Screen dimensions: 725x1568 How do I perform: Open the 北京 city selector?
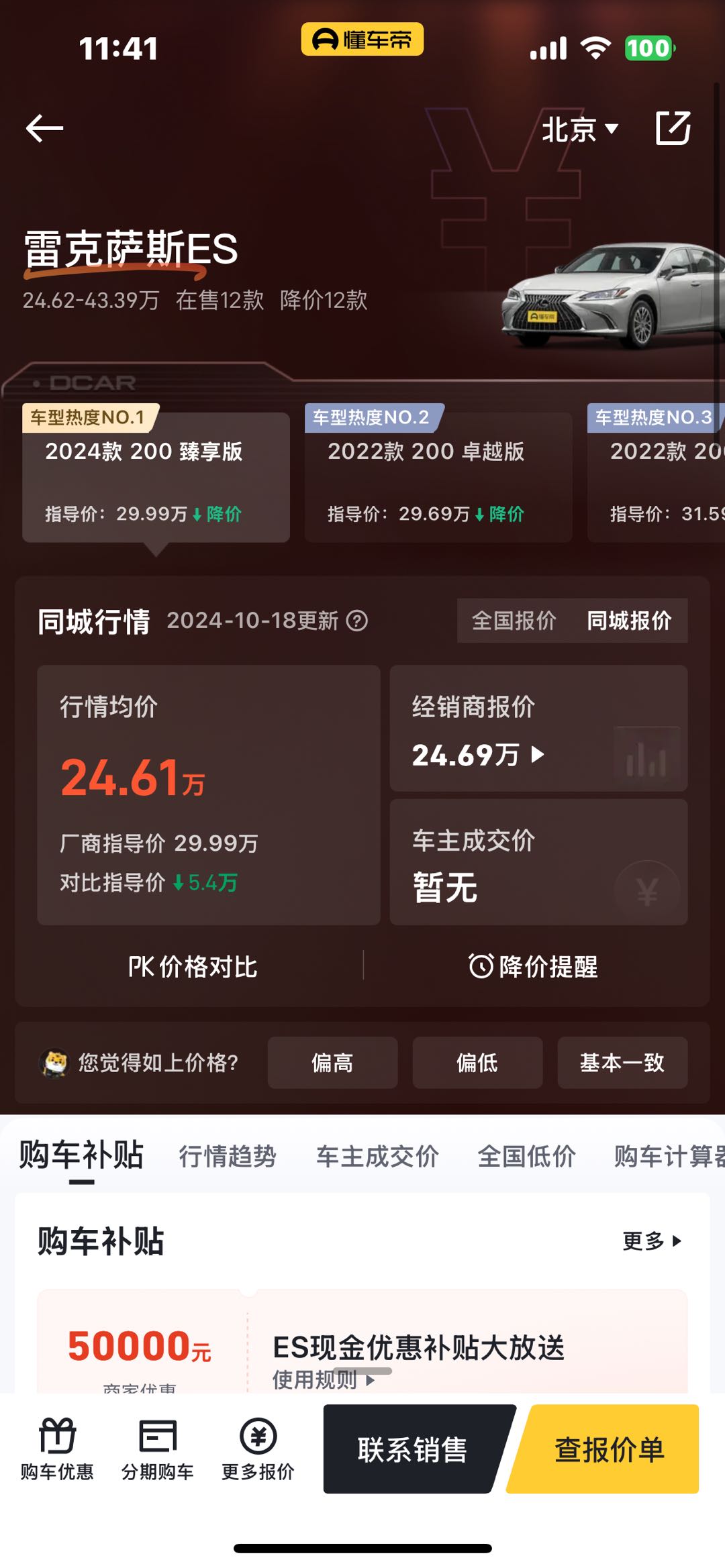point(580,129)
